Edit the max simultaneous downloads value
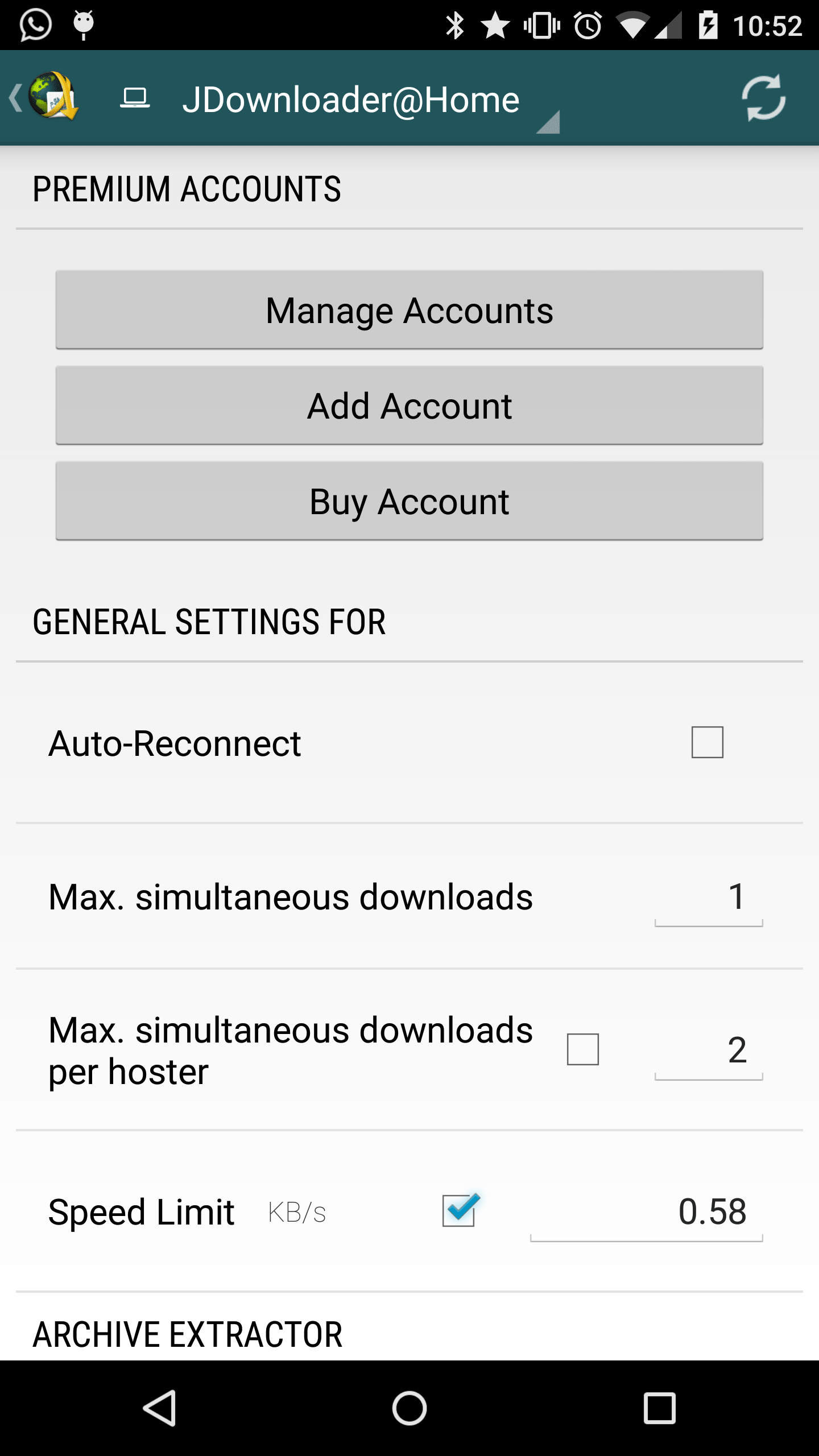This screenshot has height=1456, width=819. (709, 898)
